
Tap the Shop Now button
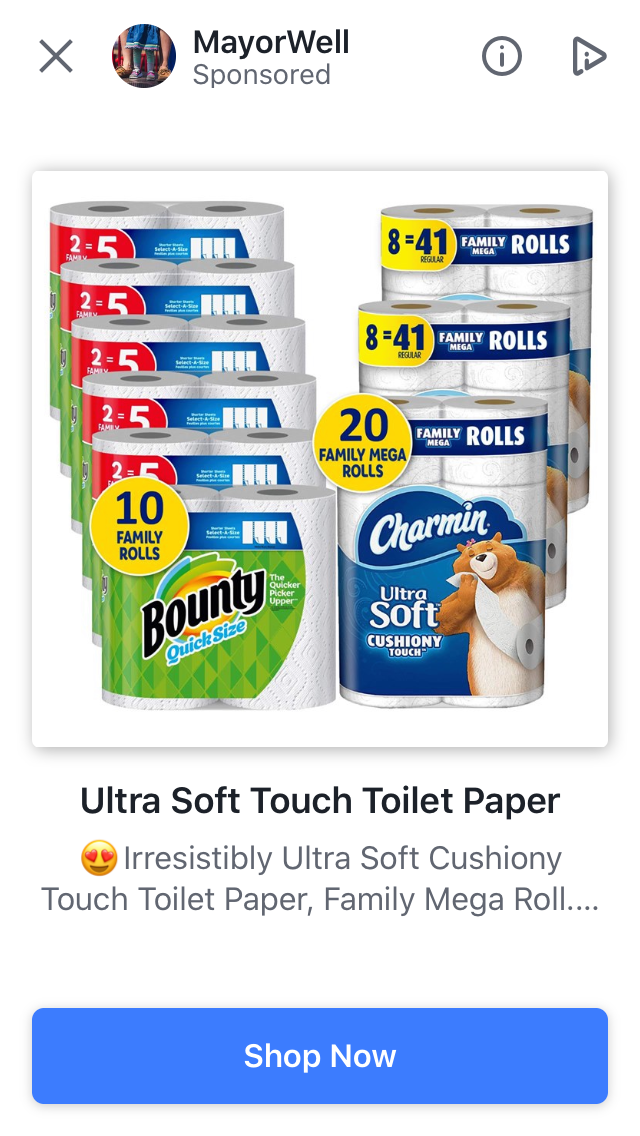(x=320, y=1056)
